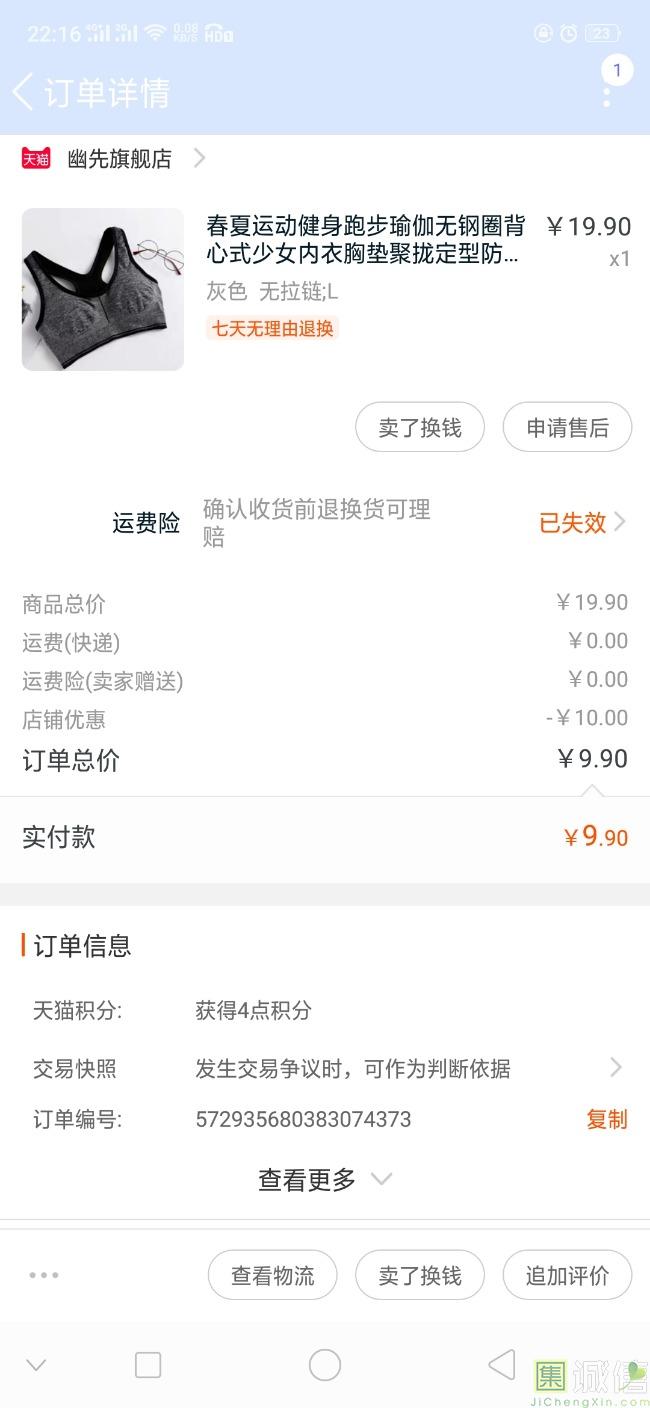The width and height of the screenshot is (650, 1408).
Task: Open the overflow menu in header
Action: click(x=606, y=96)
